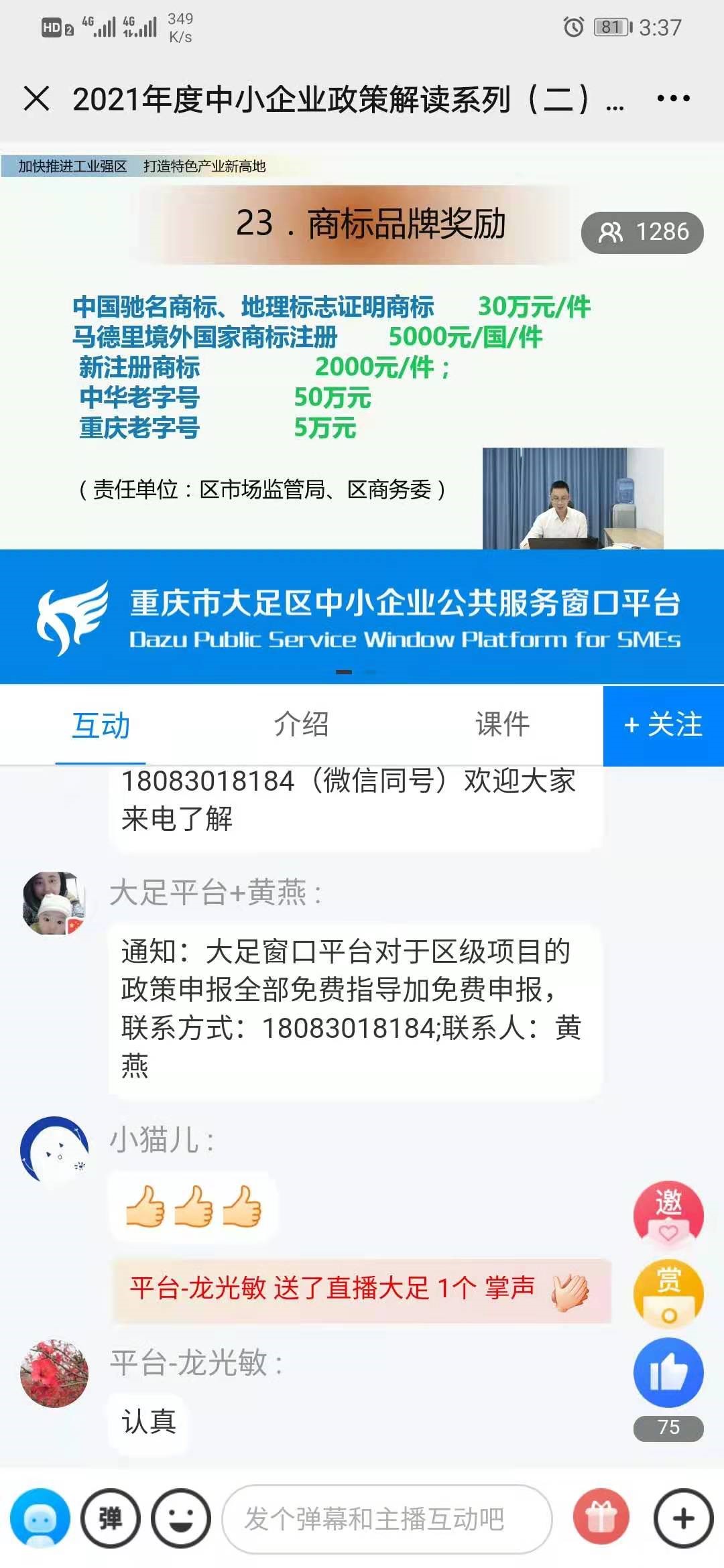Image resolution: width=724 pixels, height=1568 pixels.
Task: Open the plus more-options button
Action: pyautogui.click(x=683, y=1518)
